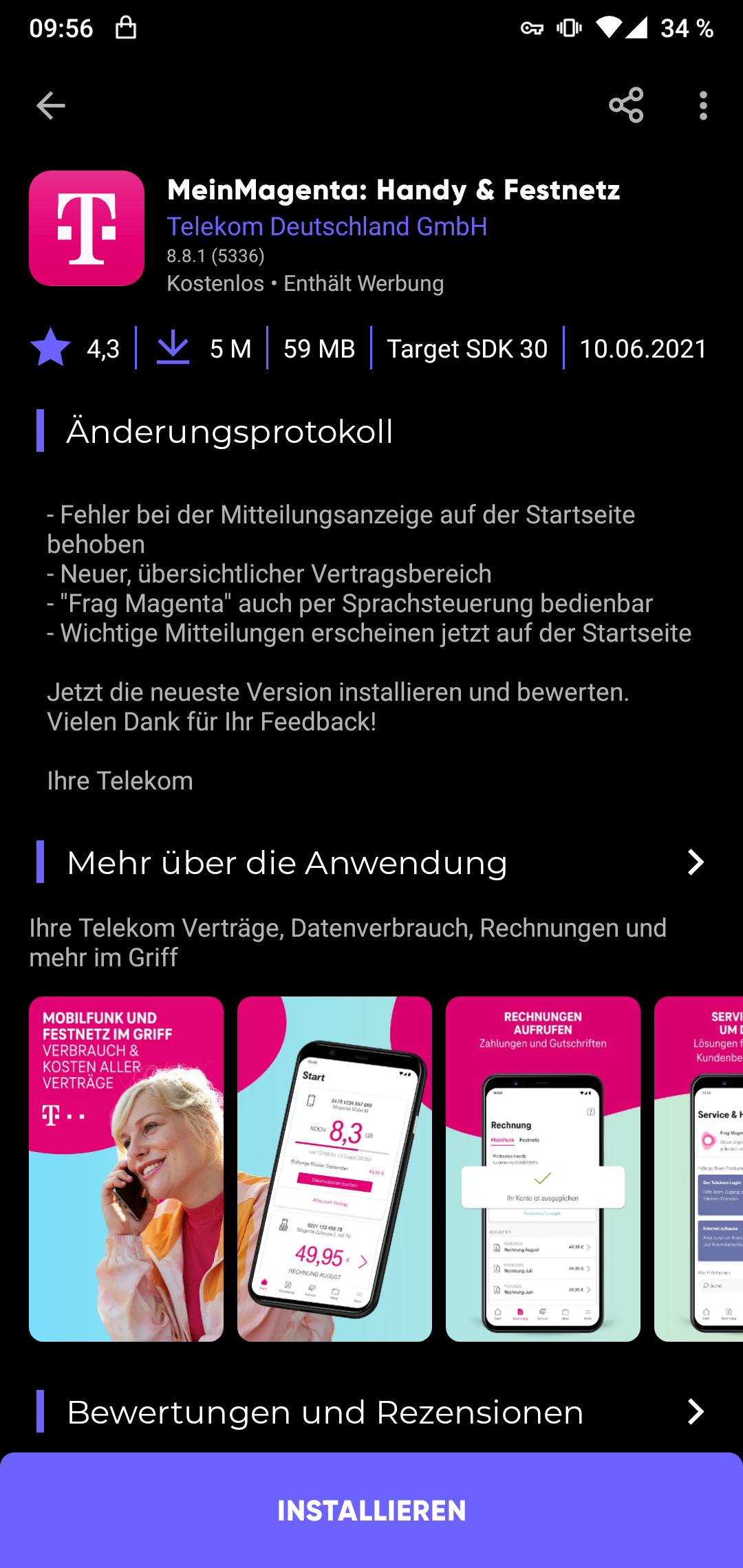Install the MeinMagenta app

[371, 1510]
